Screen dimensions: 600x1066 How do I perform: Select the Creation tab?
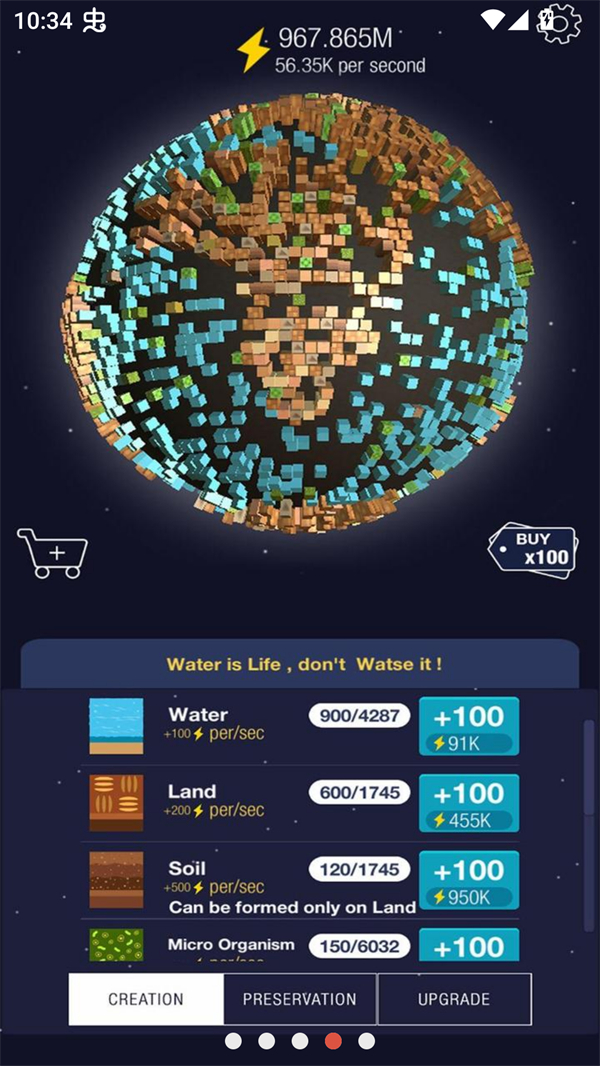click(146, 999)
